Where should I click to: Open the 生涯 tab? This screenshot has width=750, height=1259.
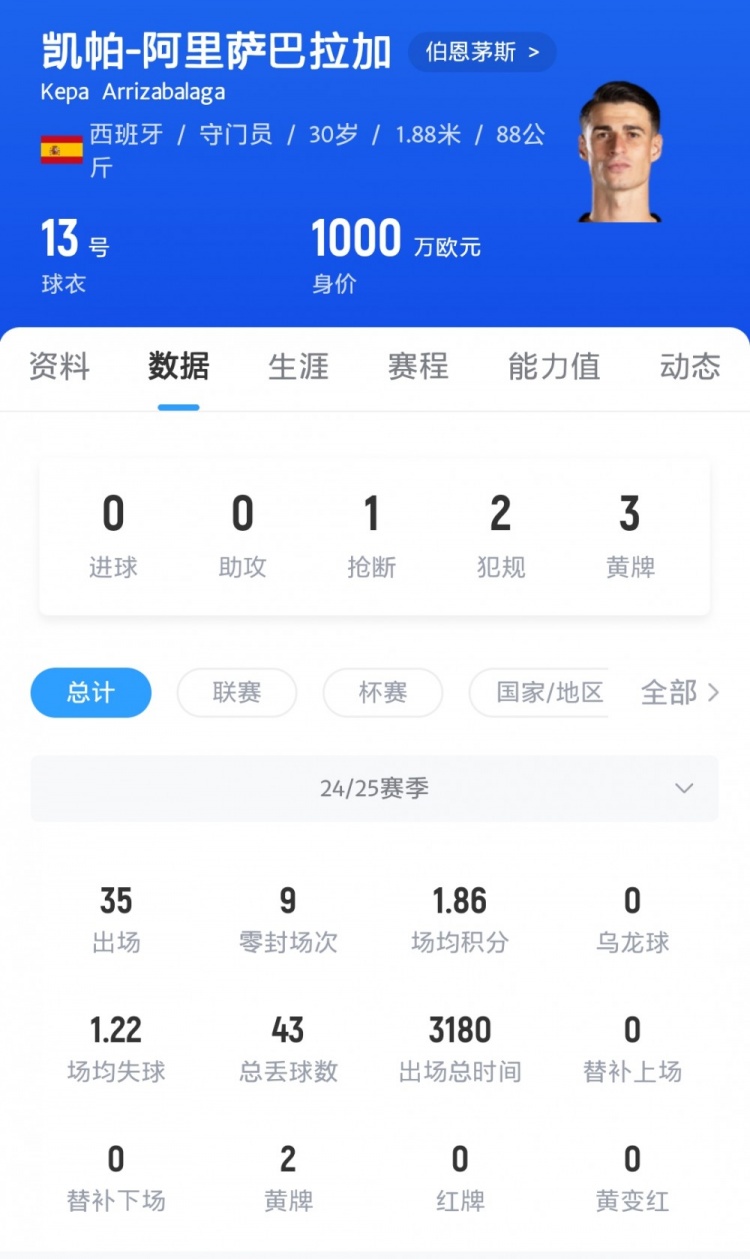point(298,367)
